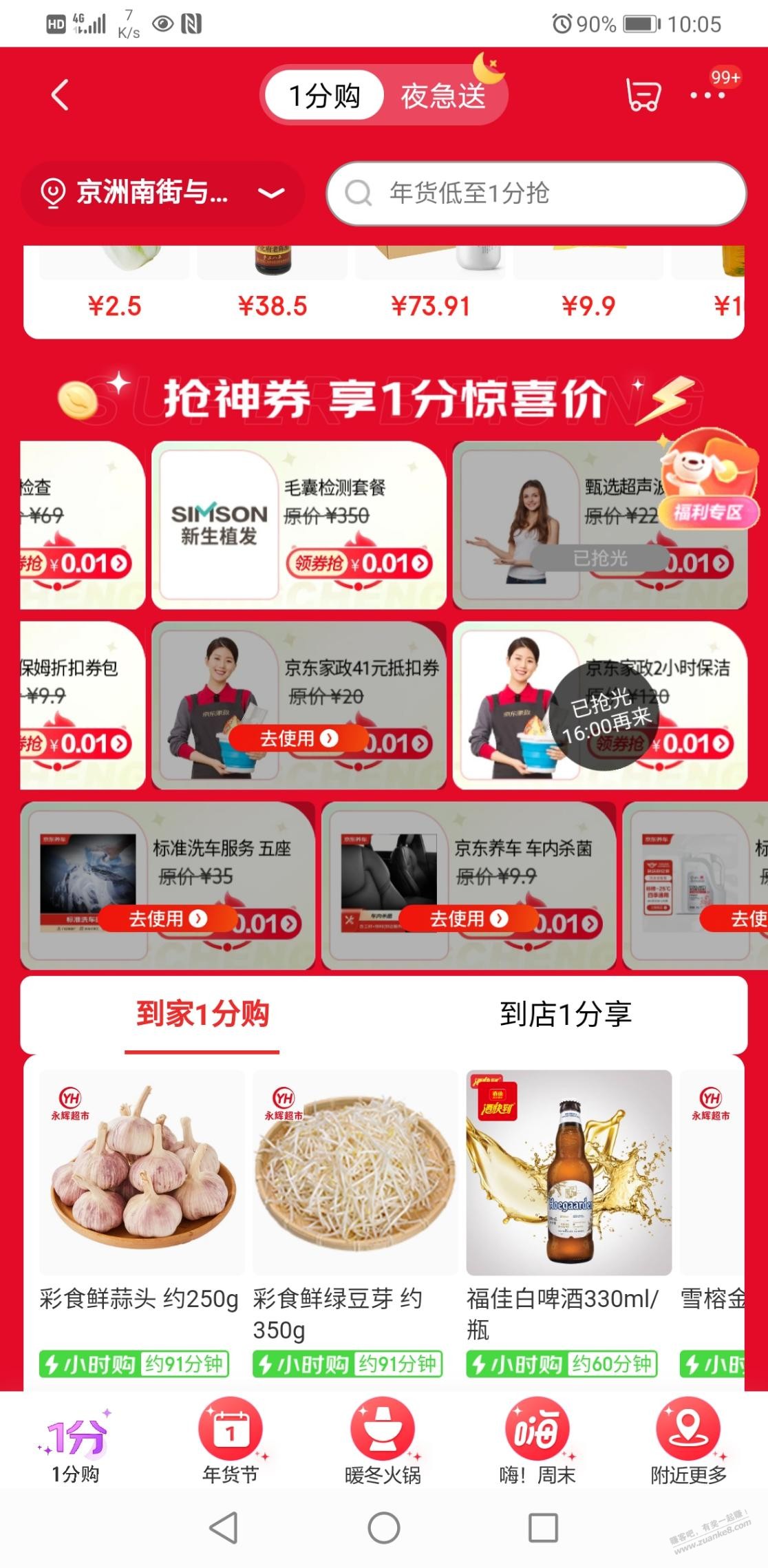Select the 到家1分购 tab
Screen dimensions: 768x1568
202,1015
